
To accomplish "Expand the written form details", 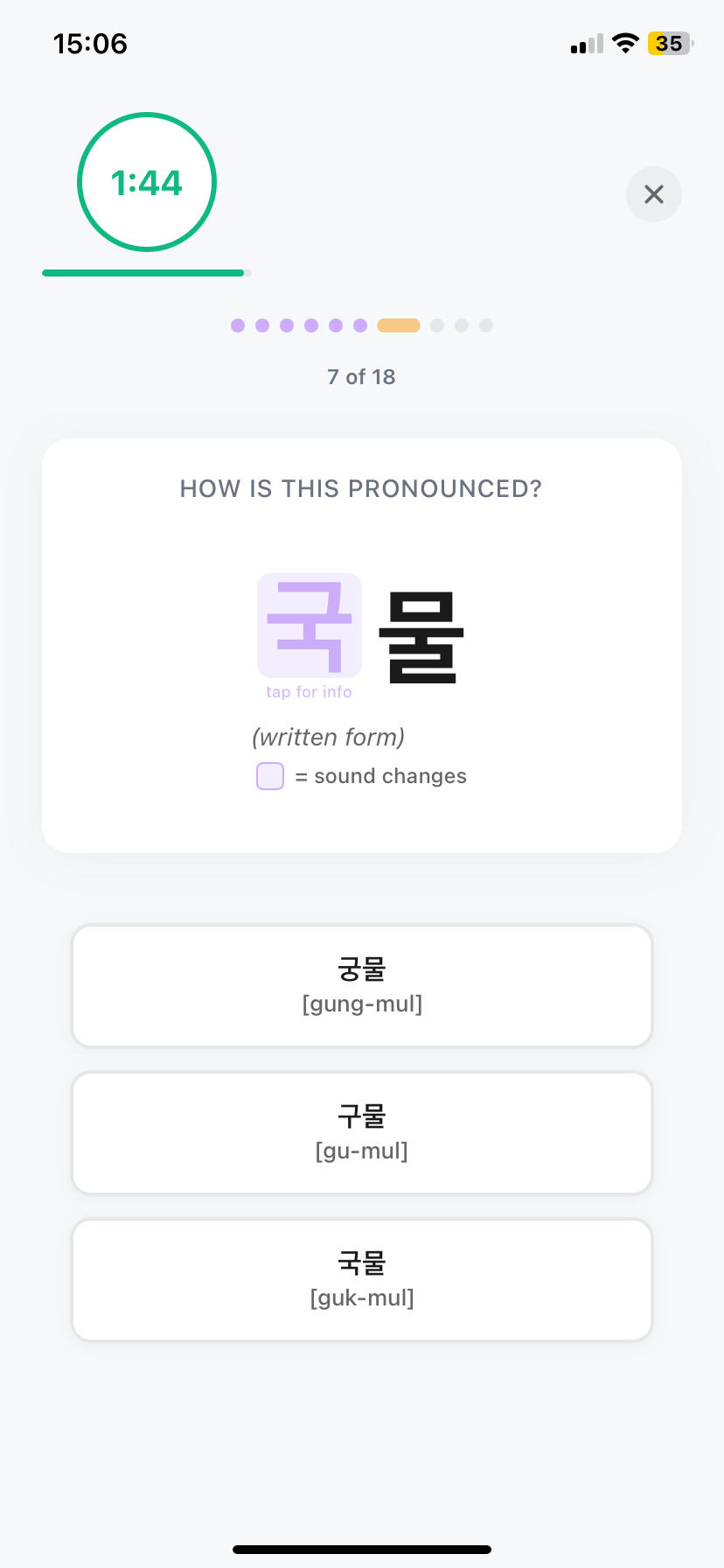I will (x=328, y=737).
